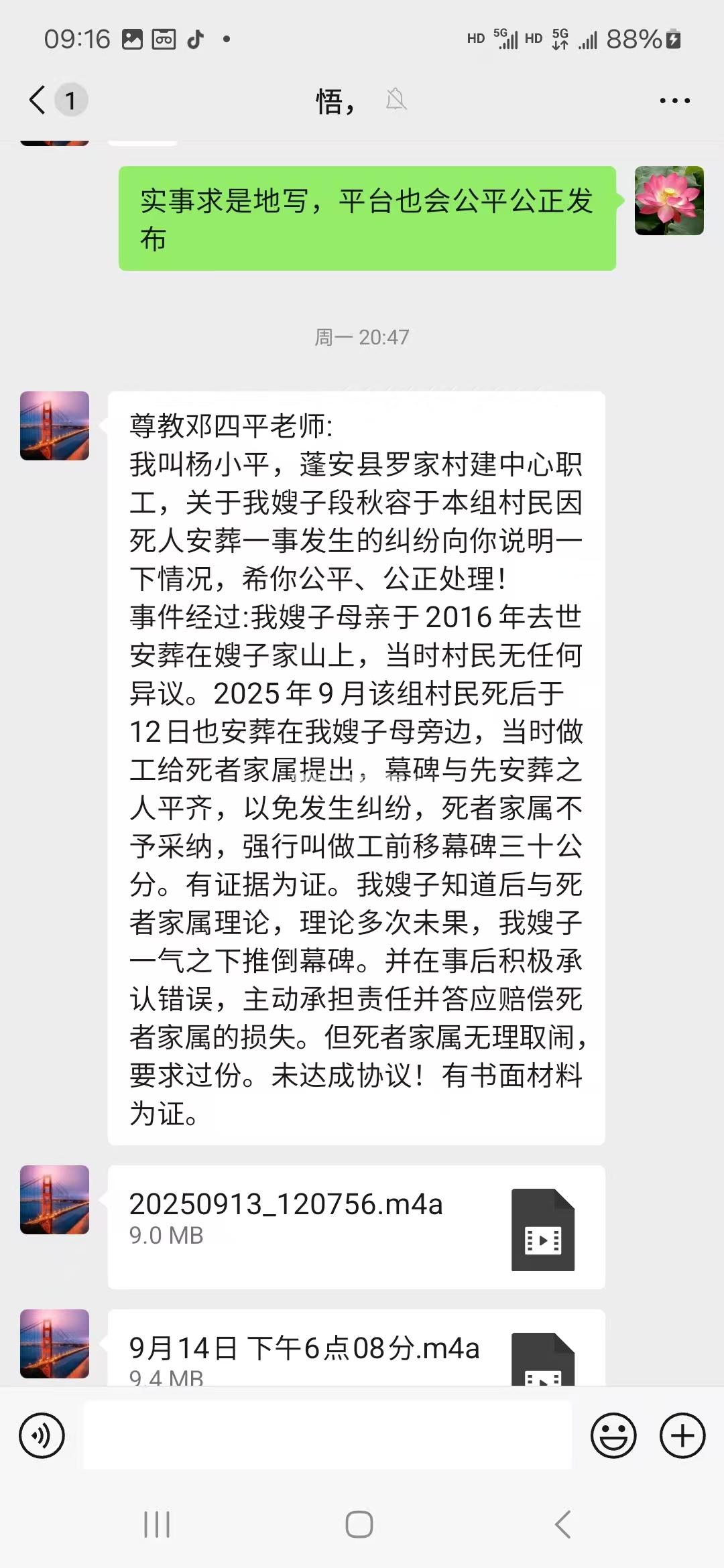Open the plus attachment menu

(x=682, y=1436)
